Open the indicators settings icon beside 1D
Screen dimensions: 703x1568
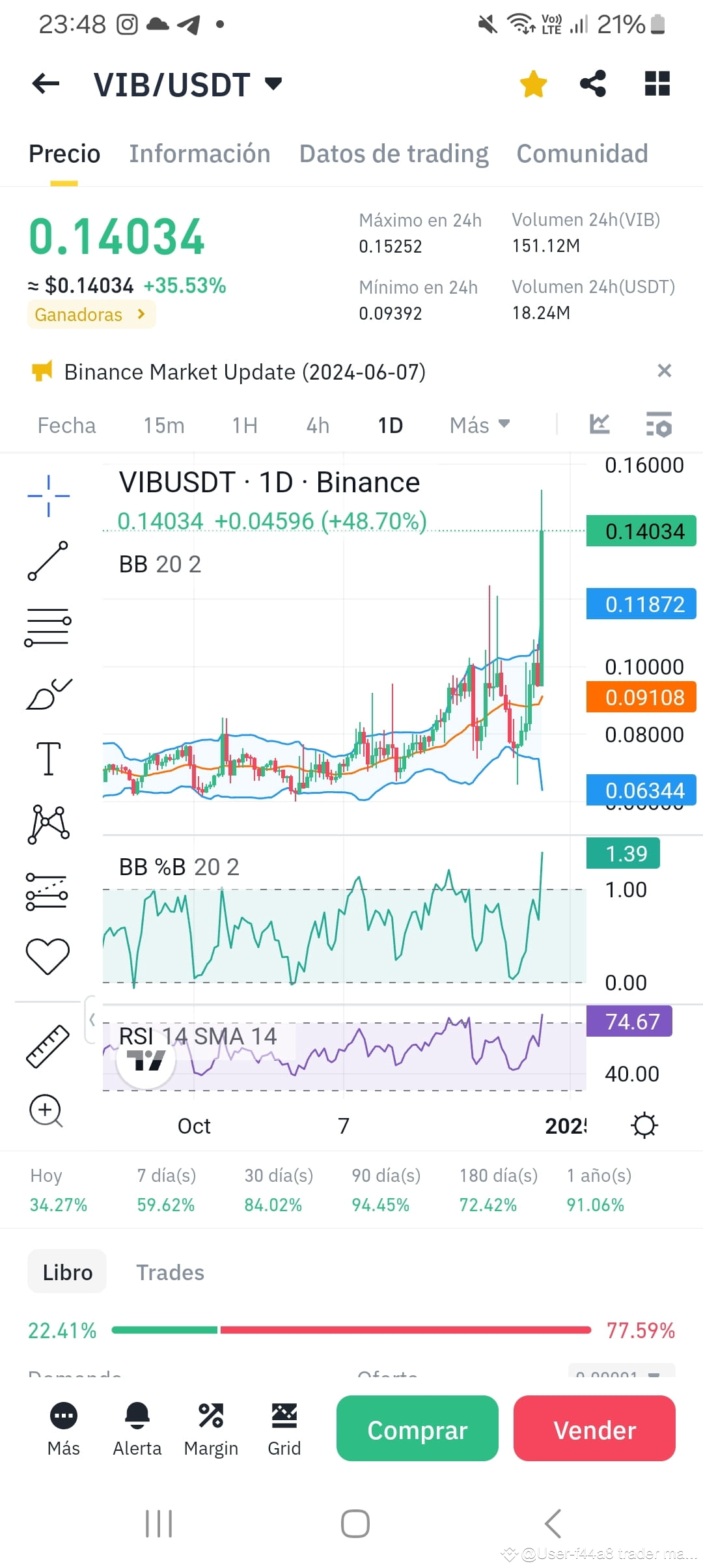[x=658, y=425]
